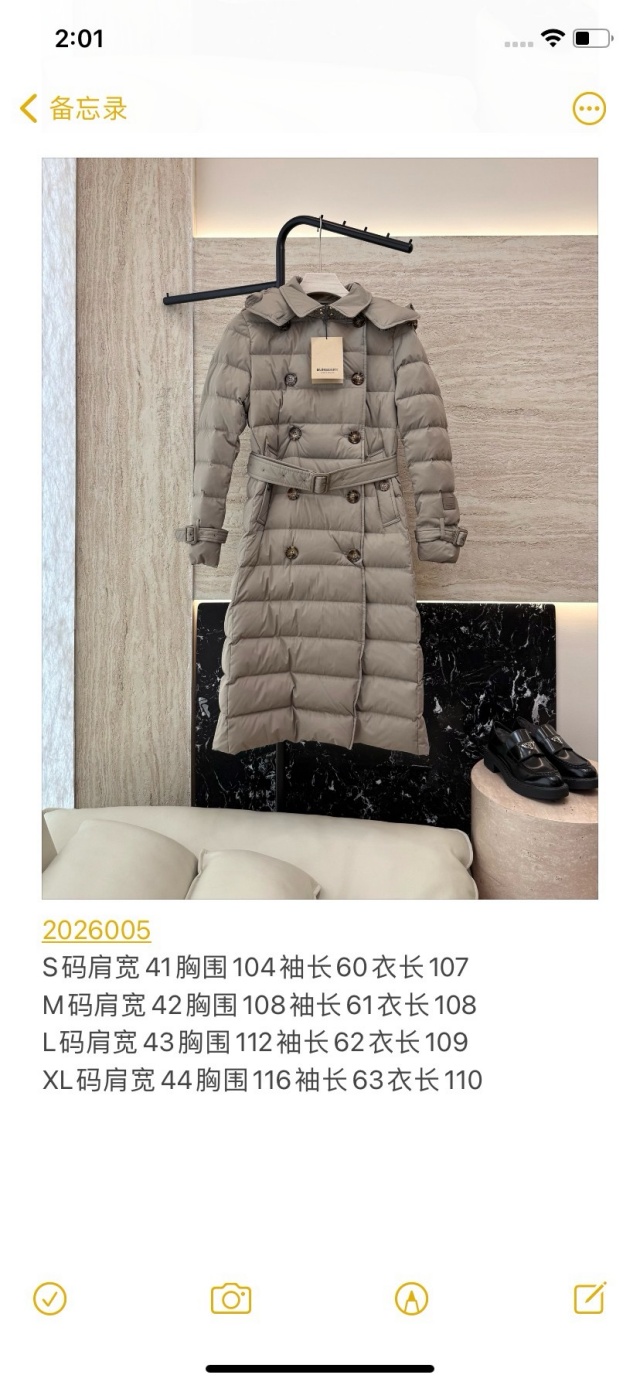Open the more options menu
Screen dimensions: 640x1385
point(589,108)
